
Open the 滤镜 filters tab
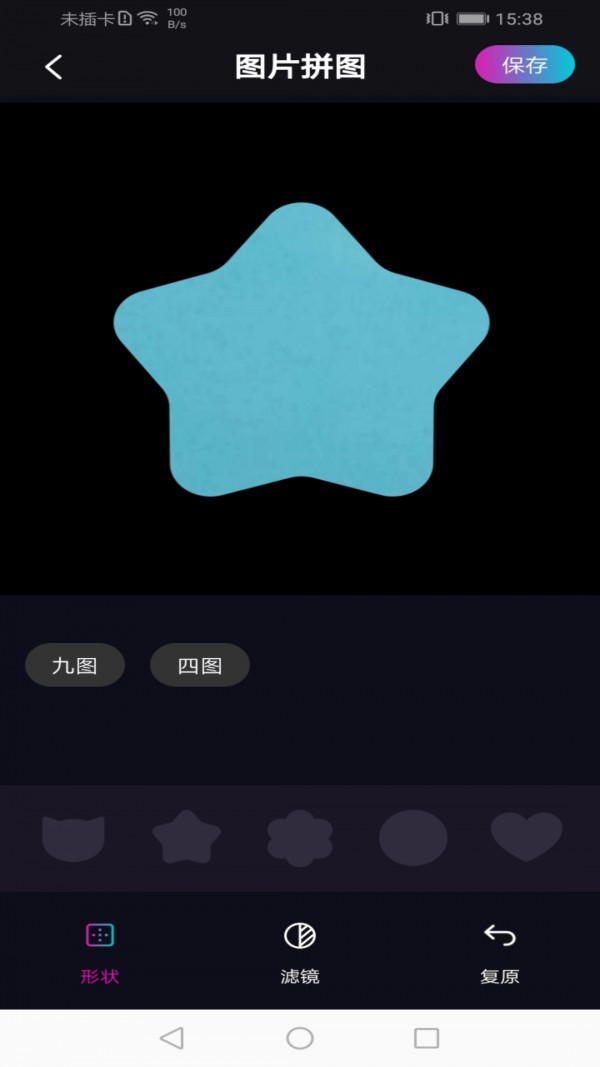pos(300,951)
